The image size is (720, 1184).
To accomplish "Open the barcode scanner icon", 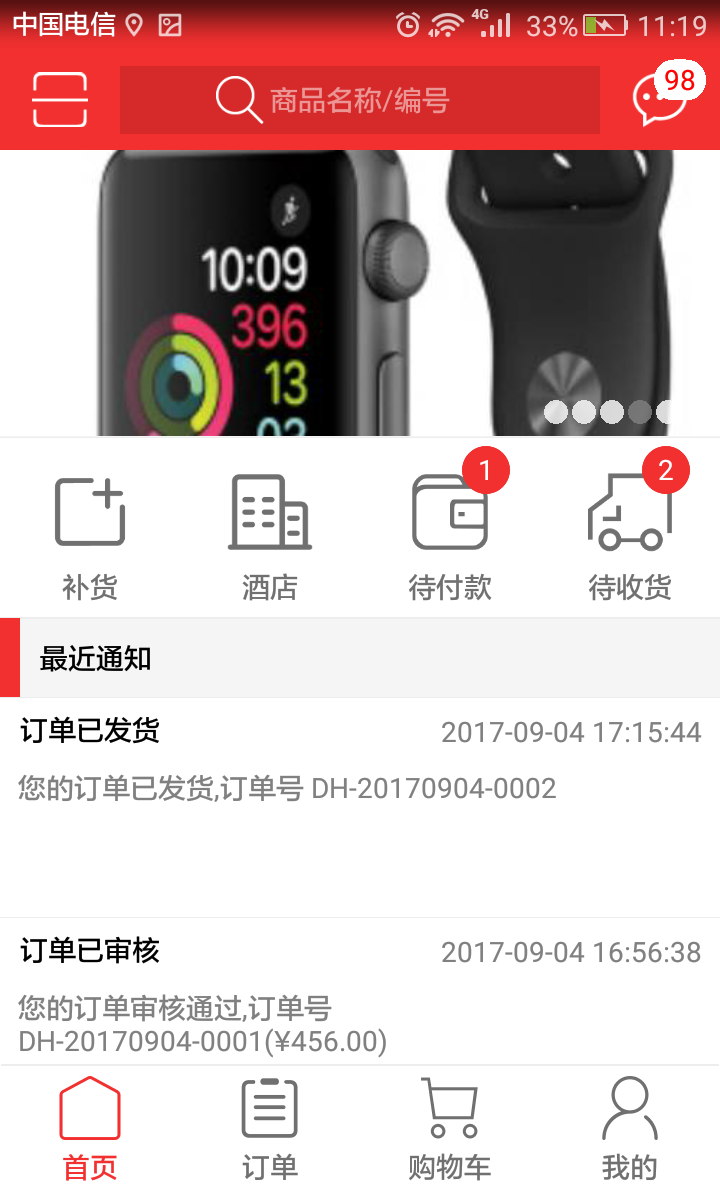I will [x=60, y=100].
